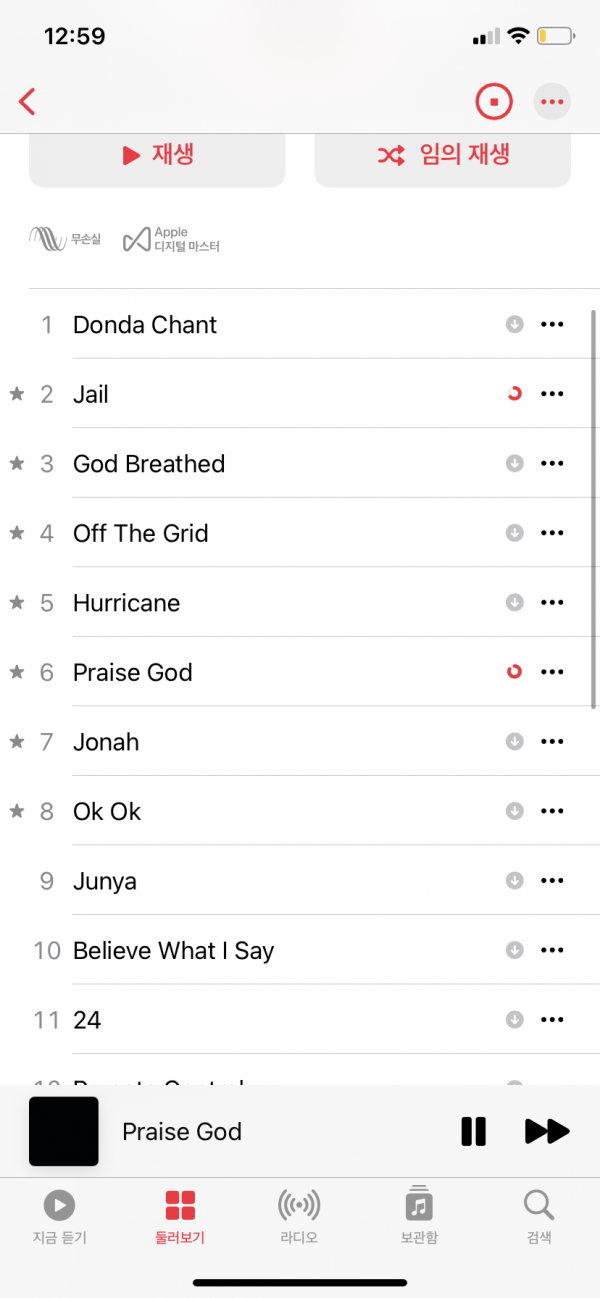
Task: Open more options for Jail
Action: point(552,394)
